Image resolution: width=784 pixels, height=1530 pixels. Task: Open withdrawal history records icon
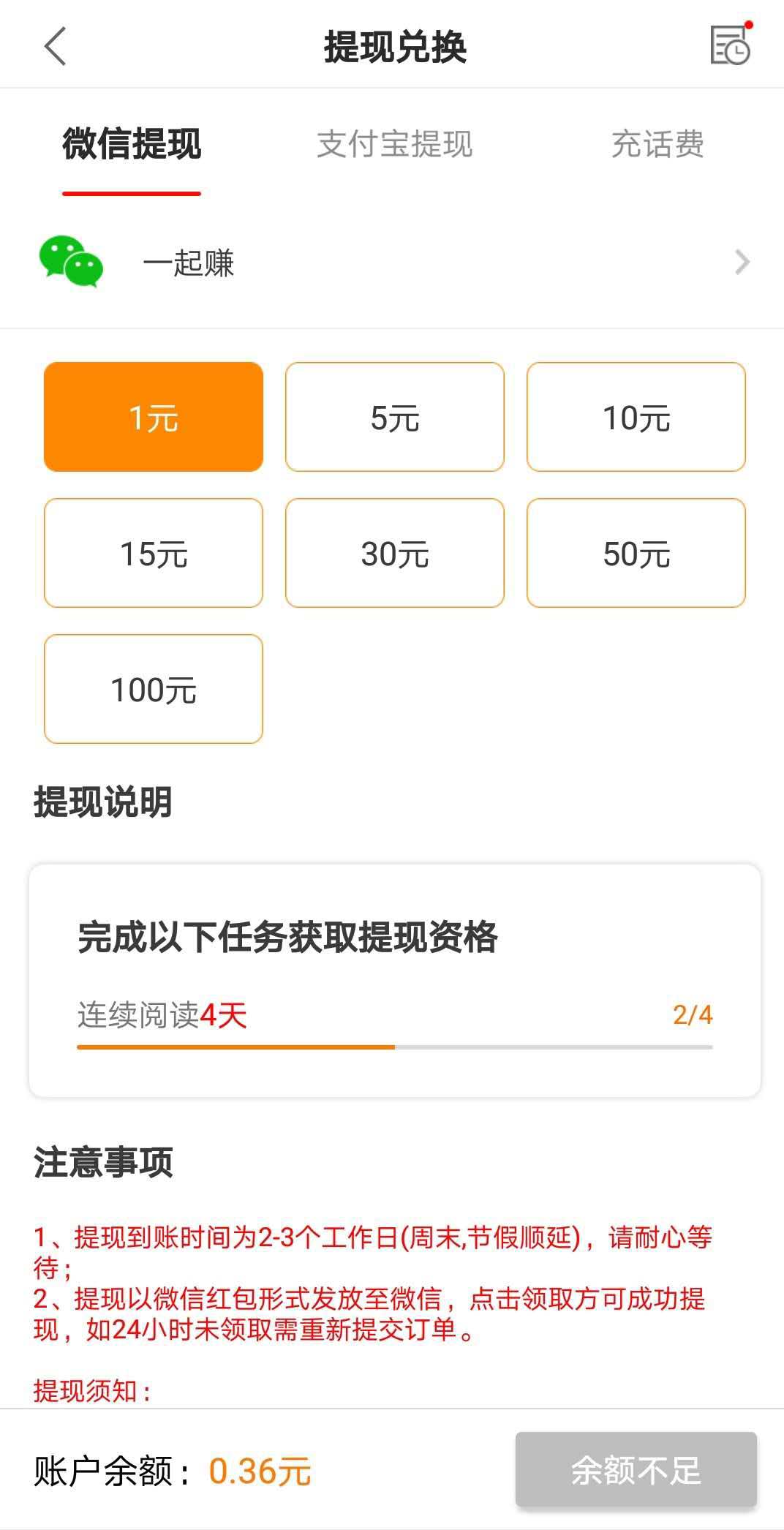click(x=731, y=45)
